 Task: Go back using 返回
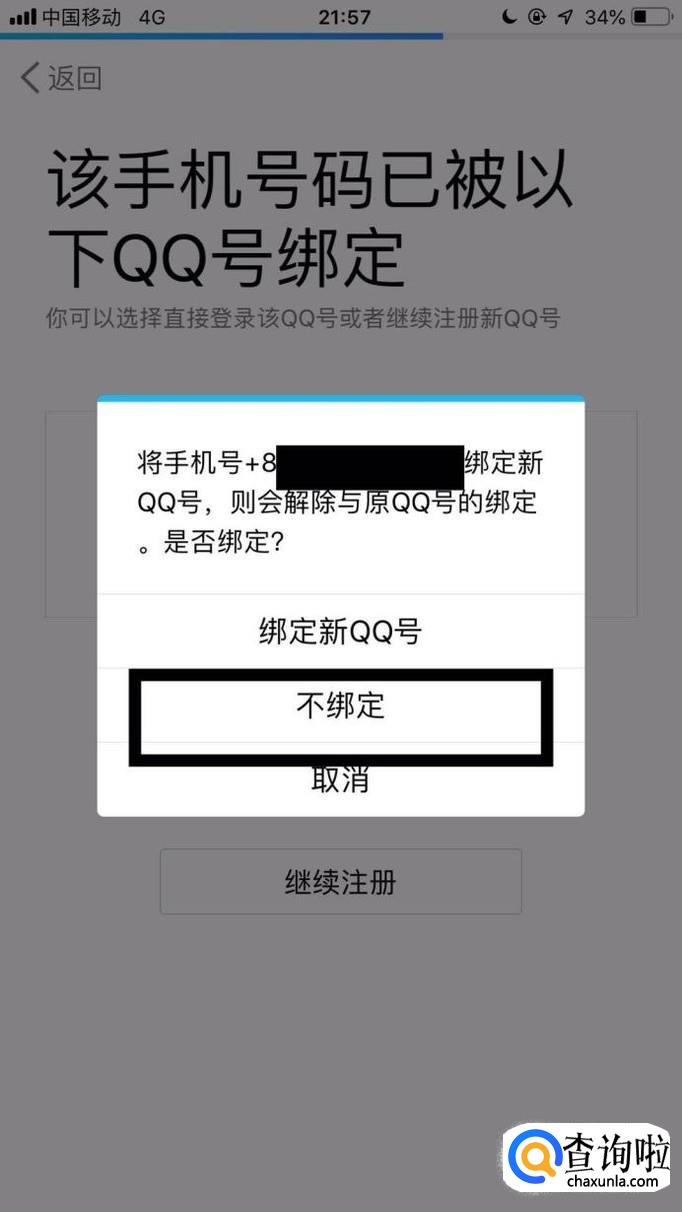[62, 78]
